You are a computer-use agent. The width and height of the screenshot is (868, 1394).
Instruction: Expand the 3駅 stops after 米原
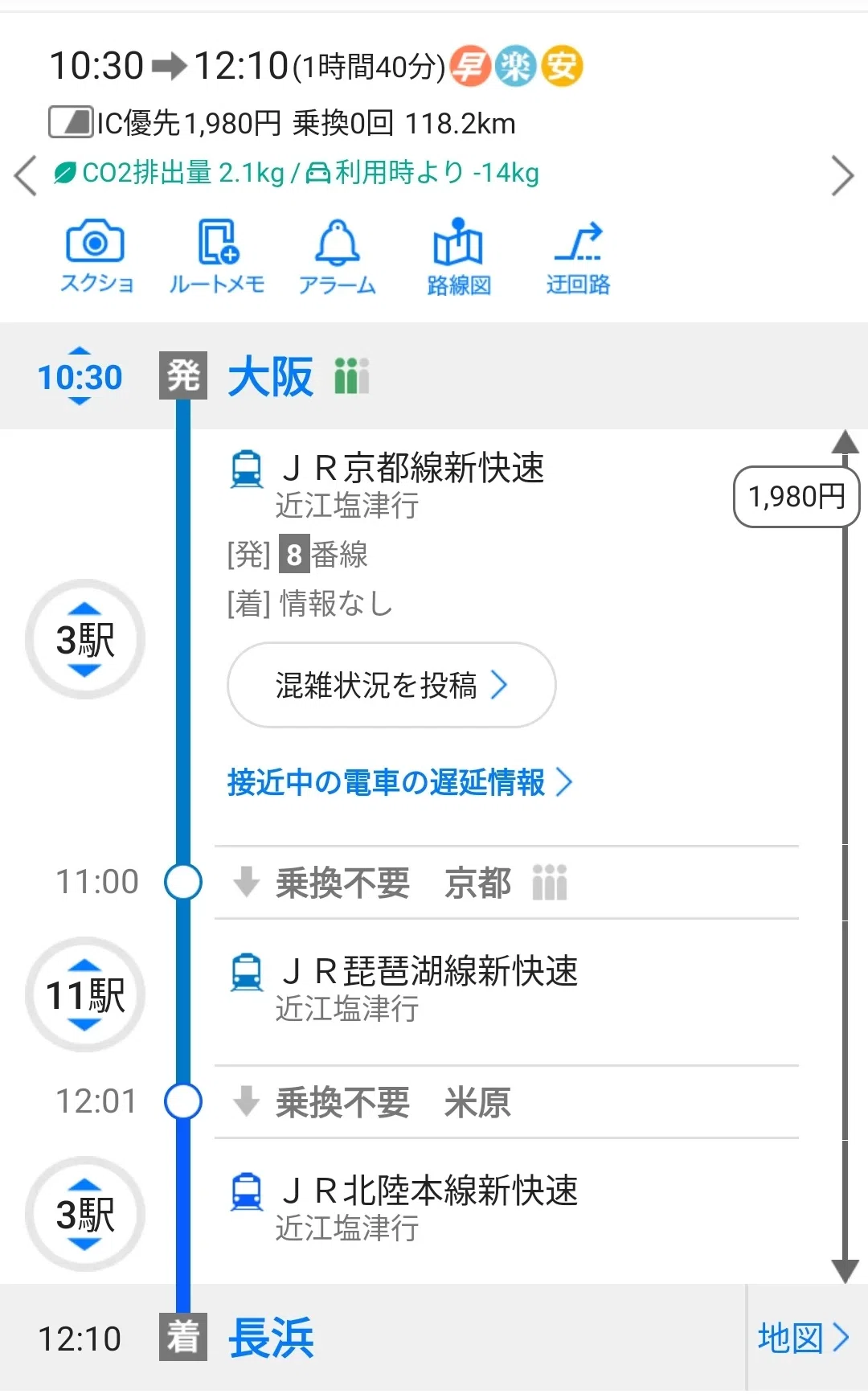(x=85, y=1214)
